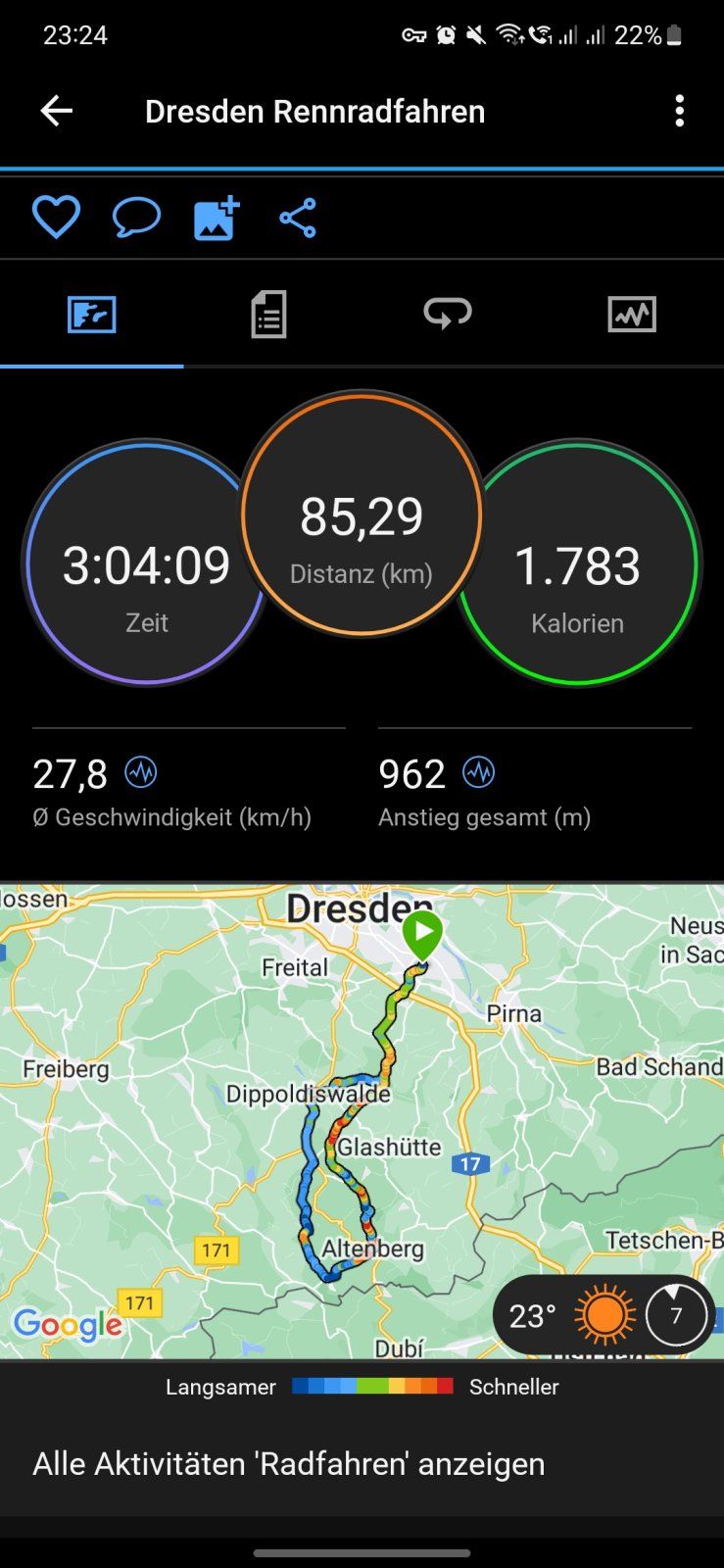Open the average speed chart icon
724x1568 pixels.
pos(141,772)
